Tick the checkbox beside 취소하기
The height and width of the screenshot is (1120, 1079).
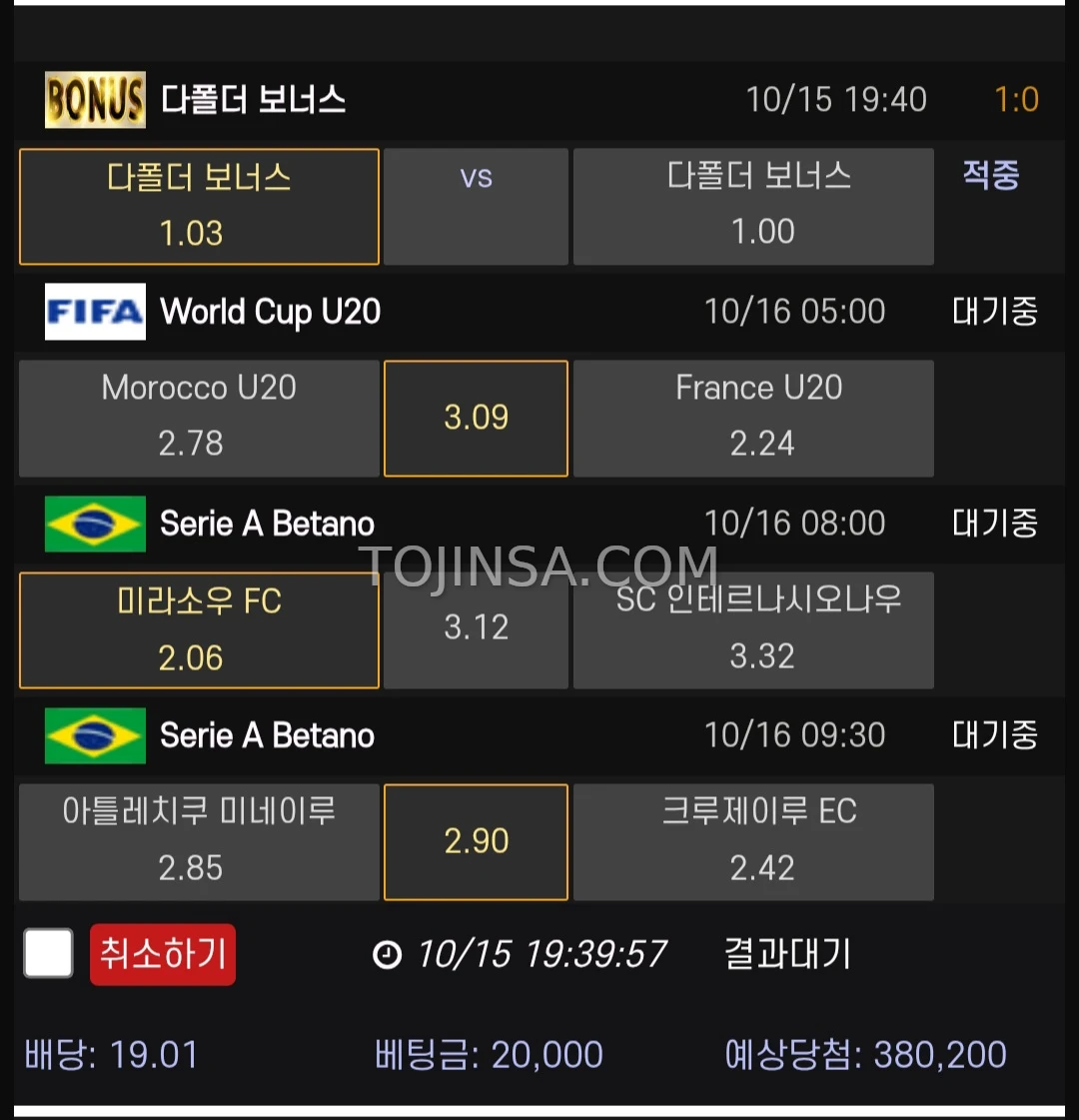[x=48, y=953]
